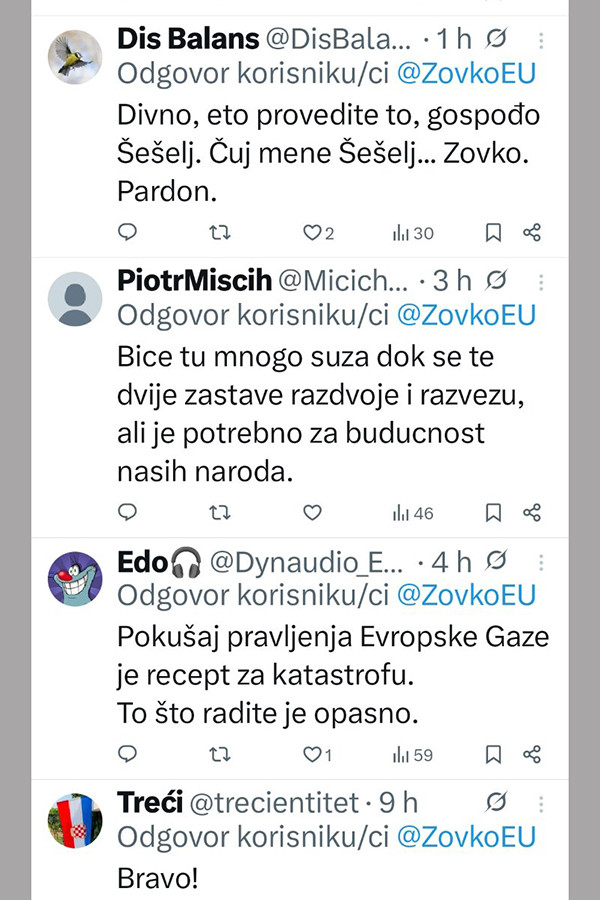View analytics for Edo's reply
This screenshot has width=600, height=900.
[413, 754]
